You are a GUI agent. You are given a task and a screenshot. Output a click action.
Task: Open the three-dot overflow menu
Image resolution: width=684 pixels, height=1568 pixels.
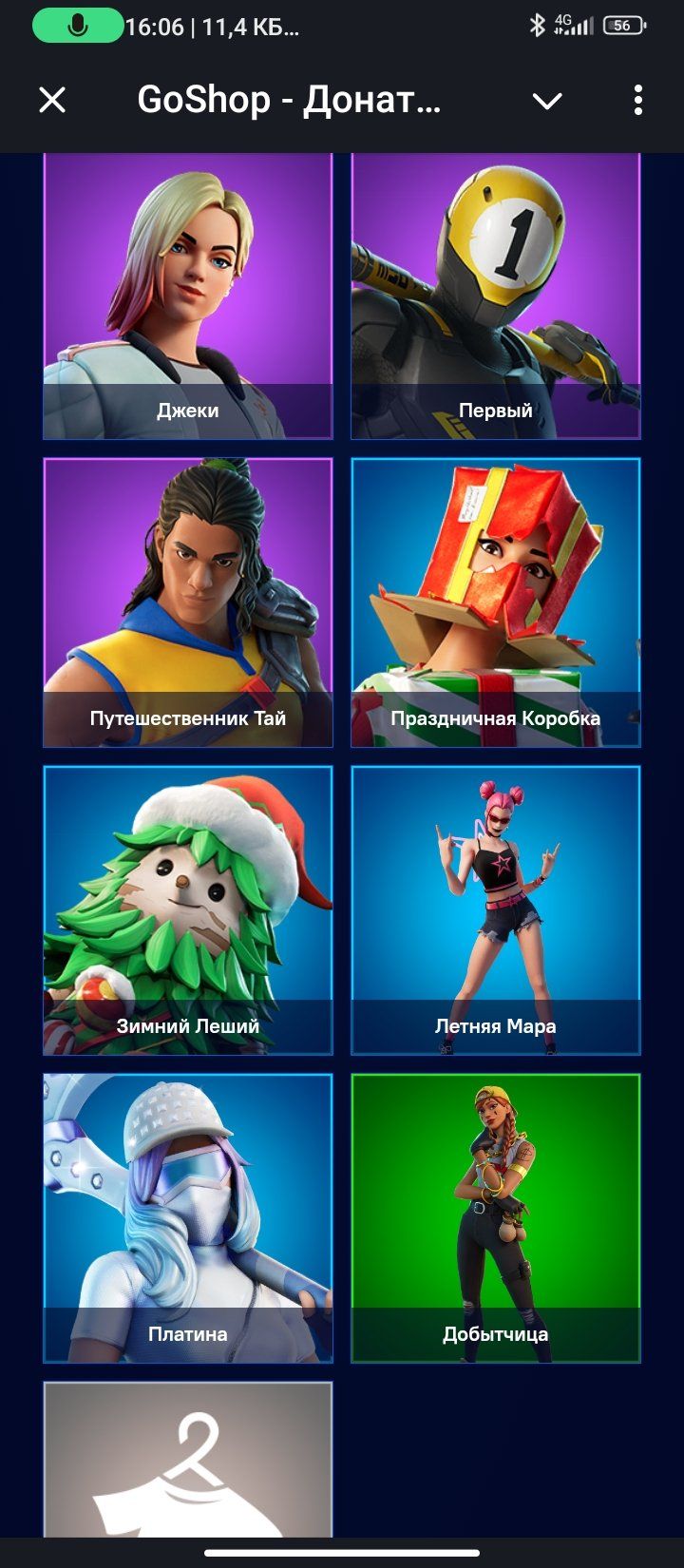click(637, 100)
